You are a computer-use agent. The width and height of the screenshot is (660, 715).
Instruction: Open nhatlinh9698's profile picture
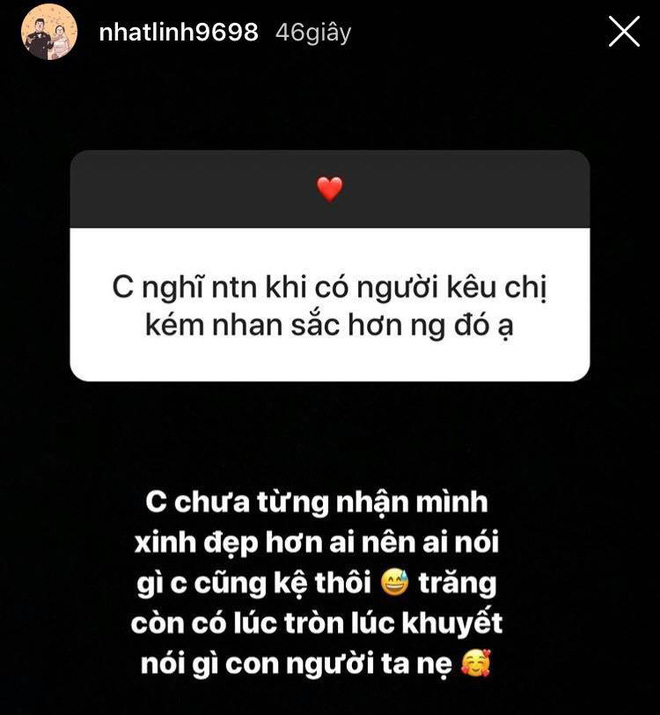[48, 32]
